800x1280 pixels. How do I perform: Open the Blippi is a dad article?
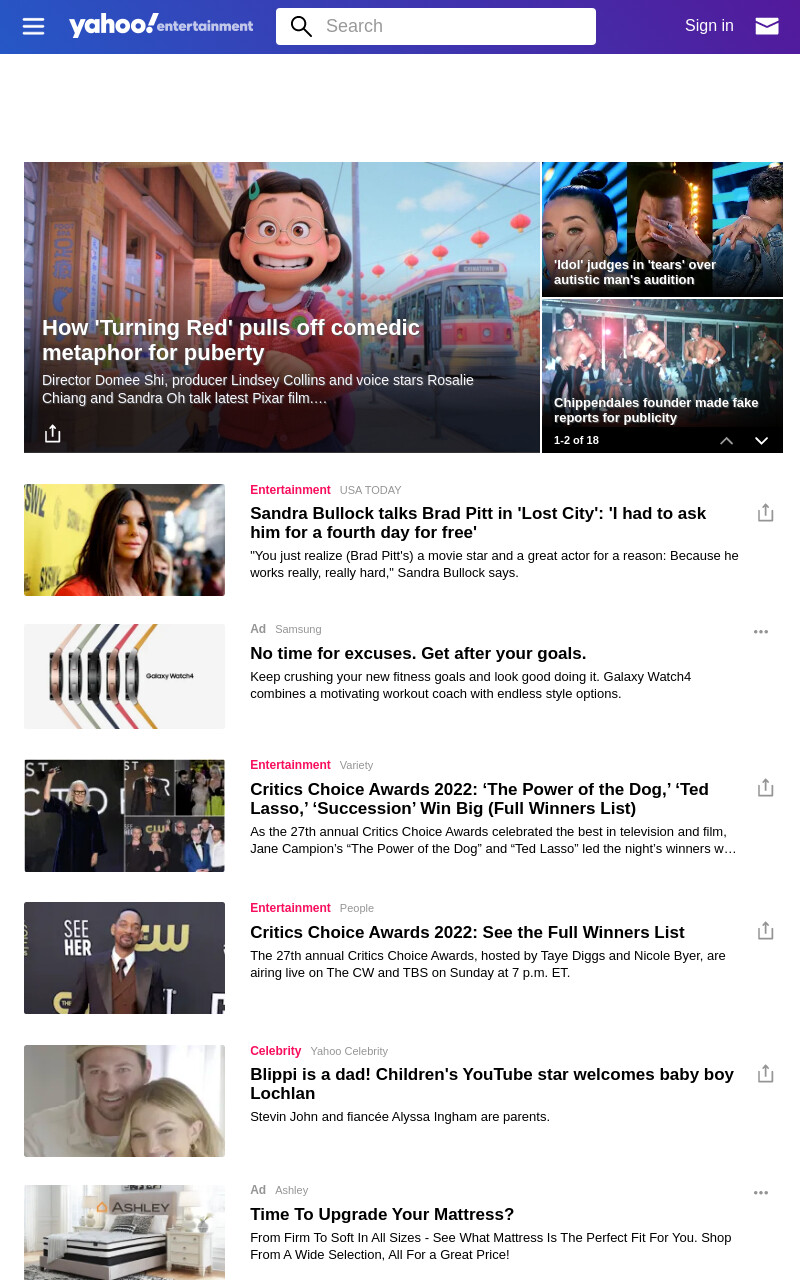[x=492, y=1083]
